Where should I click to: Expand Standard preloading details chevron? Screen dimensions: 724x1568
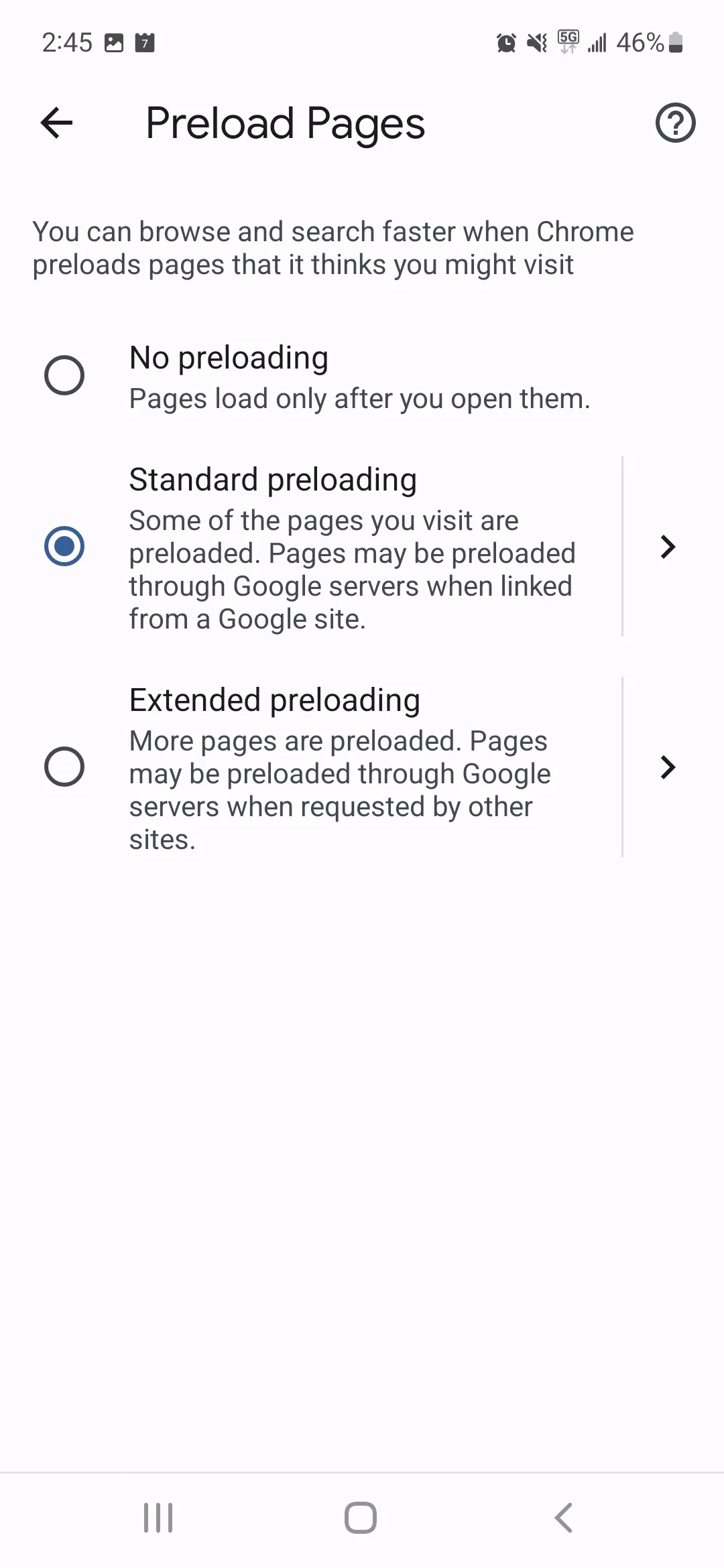click(668, 547)
